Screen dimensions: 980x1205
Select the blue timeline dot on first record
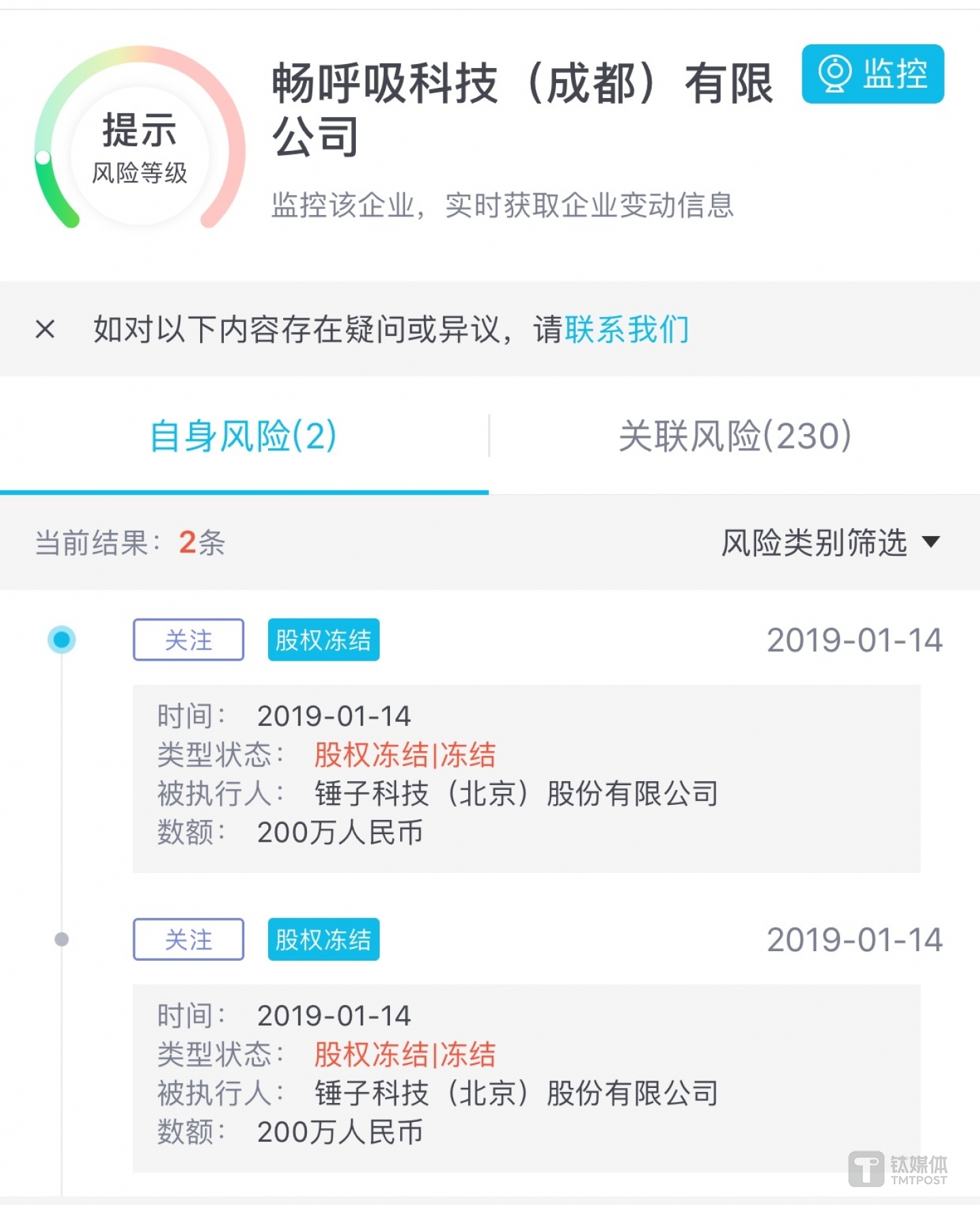pyautogui.click(x=63, y=640)
